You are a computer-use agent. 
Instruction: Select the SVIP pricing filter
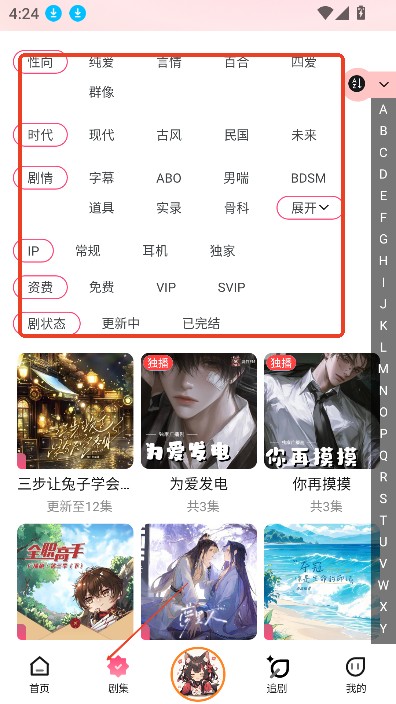click(x=232, y=287)
